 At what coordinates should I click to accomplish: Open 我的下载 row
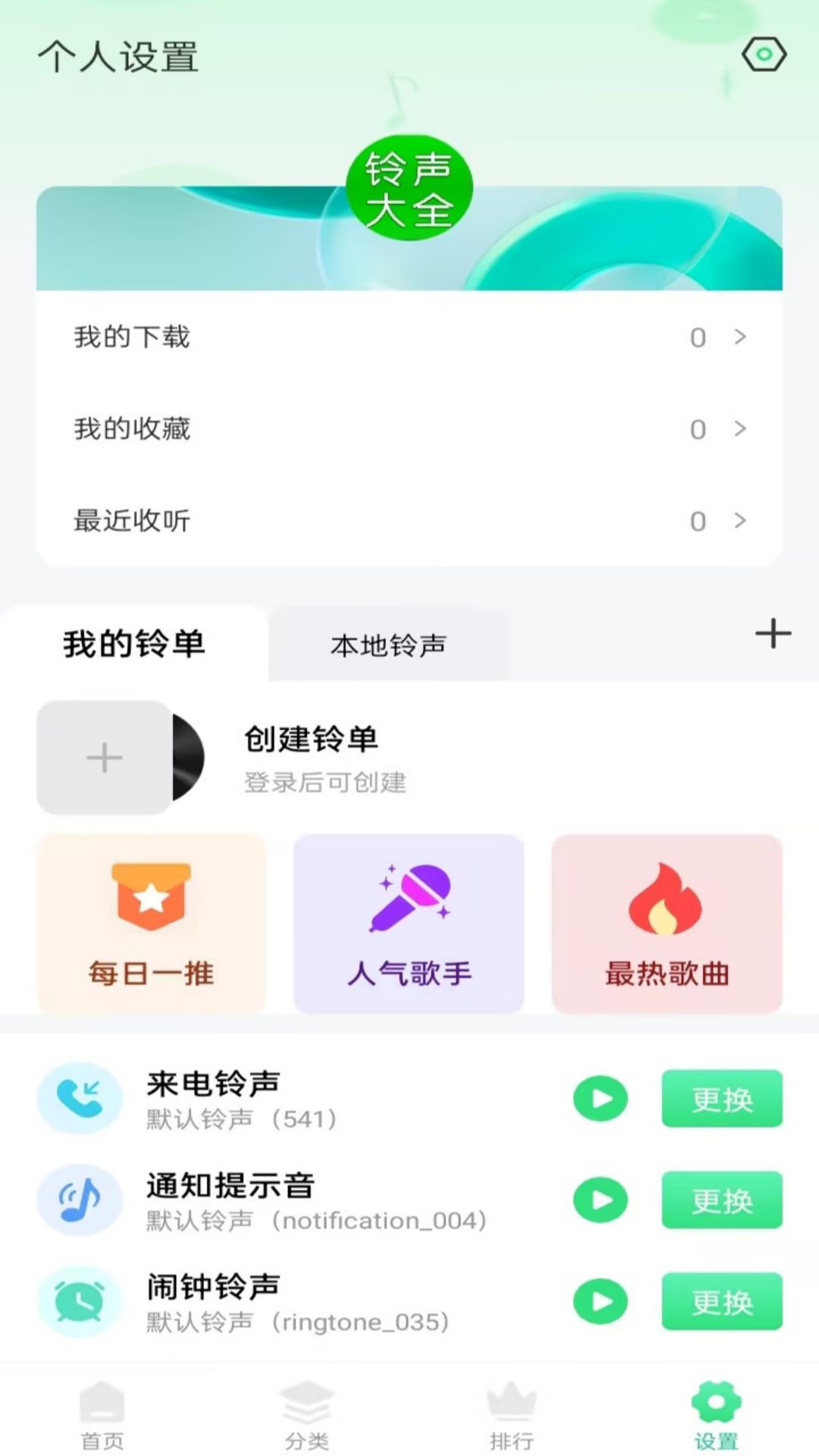click(x=409, y=337)
